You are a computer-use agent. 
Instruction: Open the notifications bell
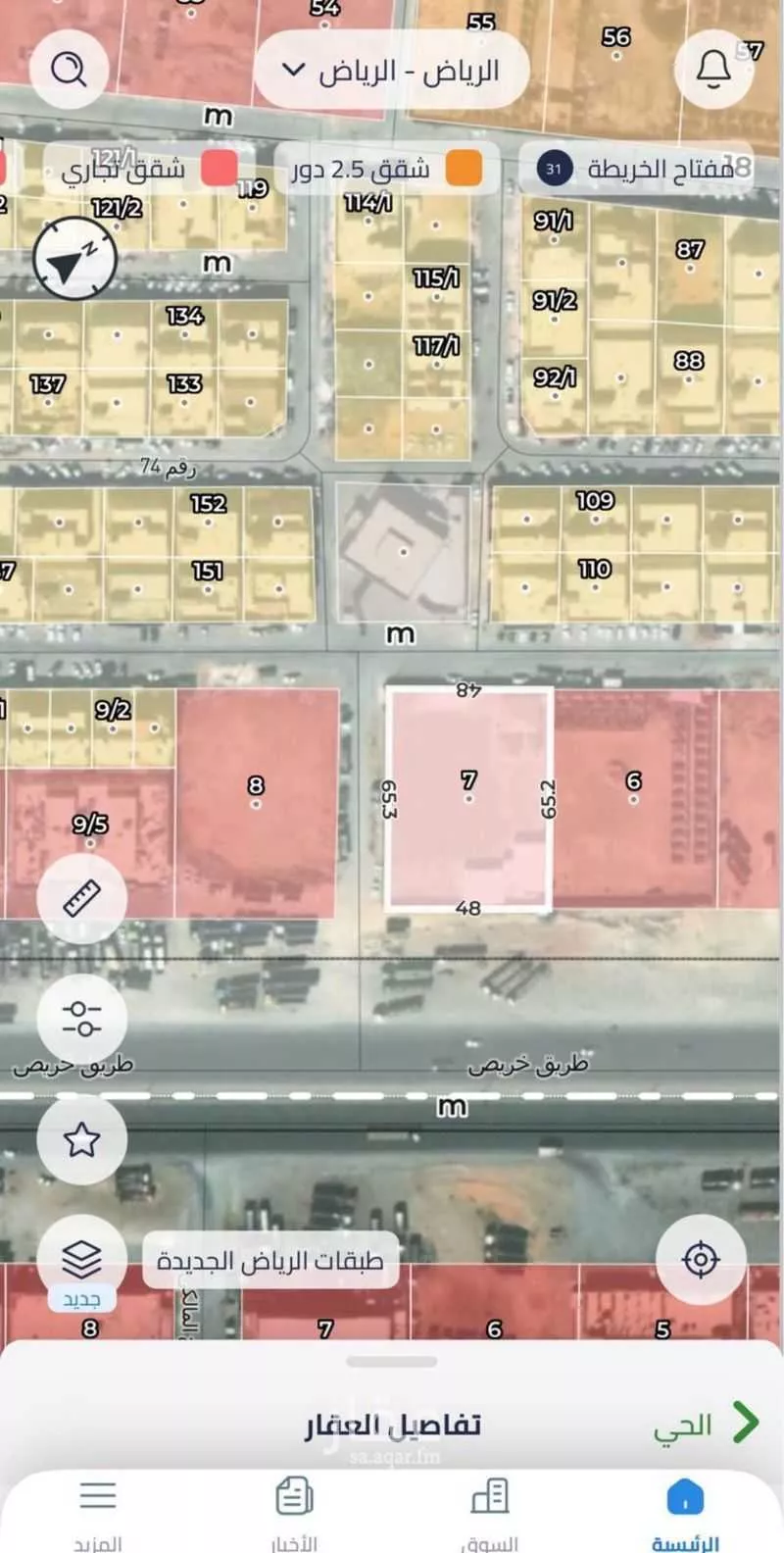[x=713, y=69]
